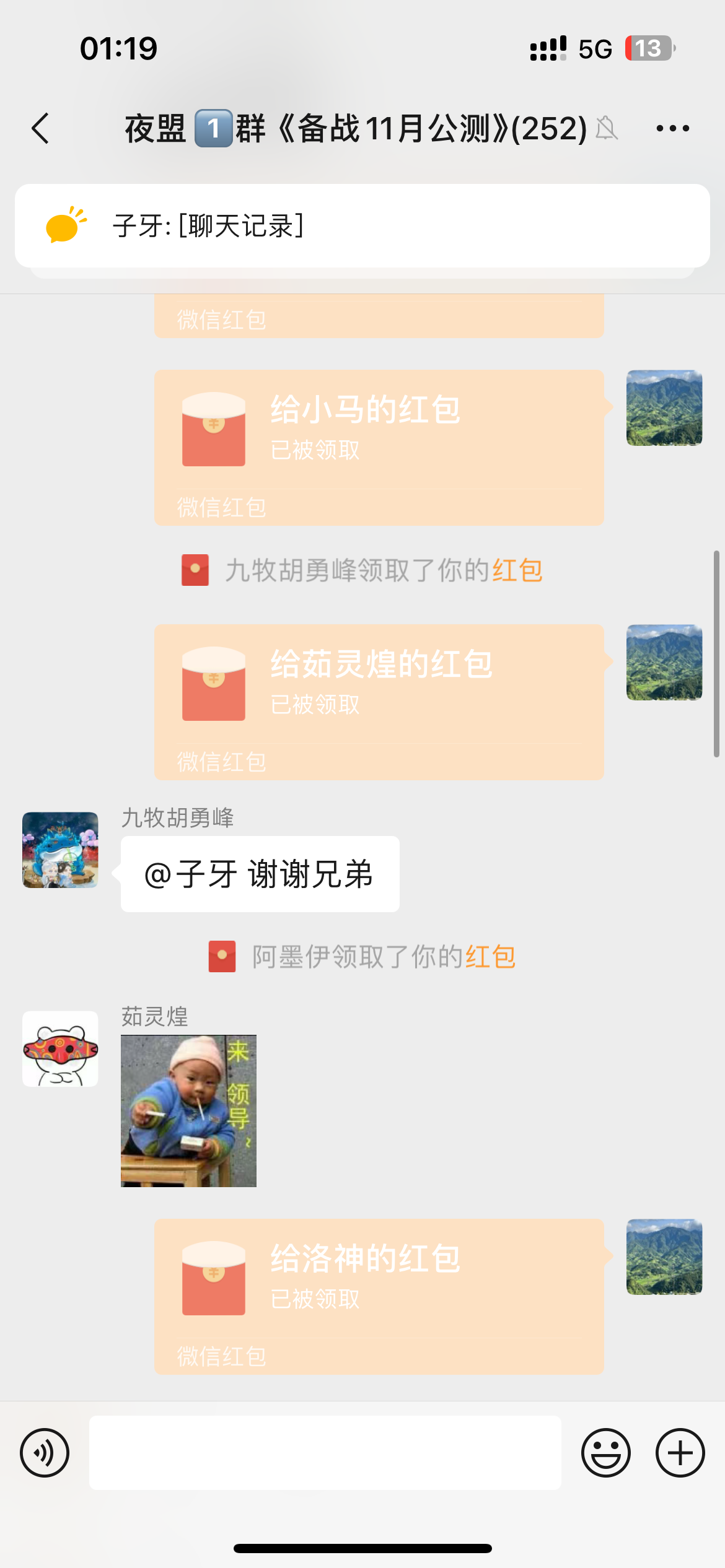Open the pinned 子牙 chat record banner
The height and width of the screenshot is (1568, 725).
(x=362, y=226)
